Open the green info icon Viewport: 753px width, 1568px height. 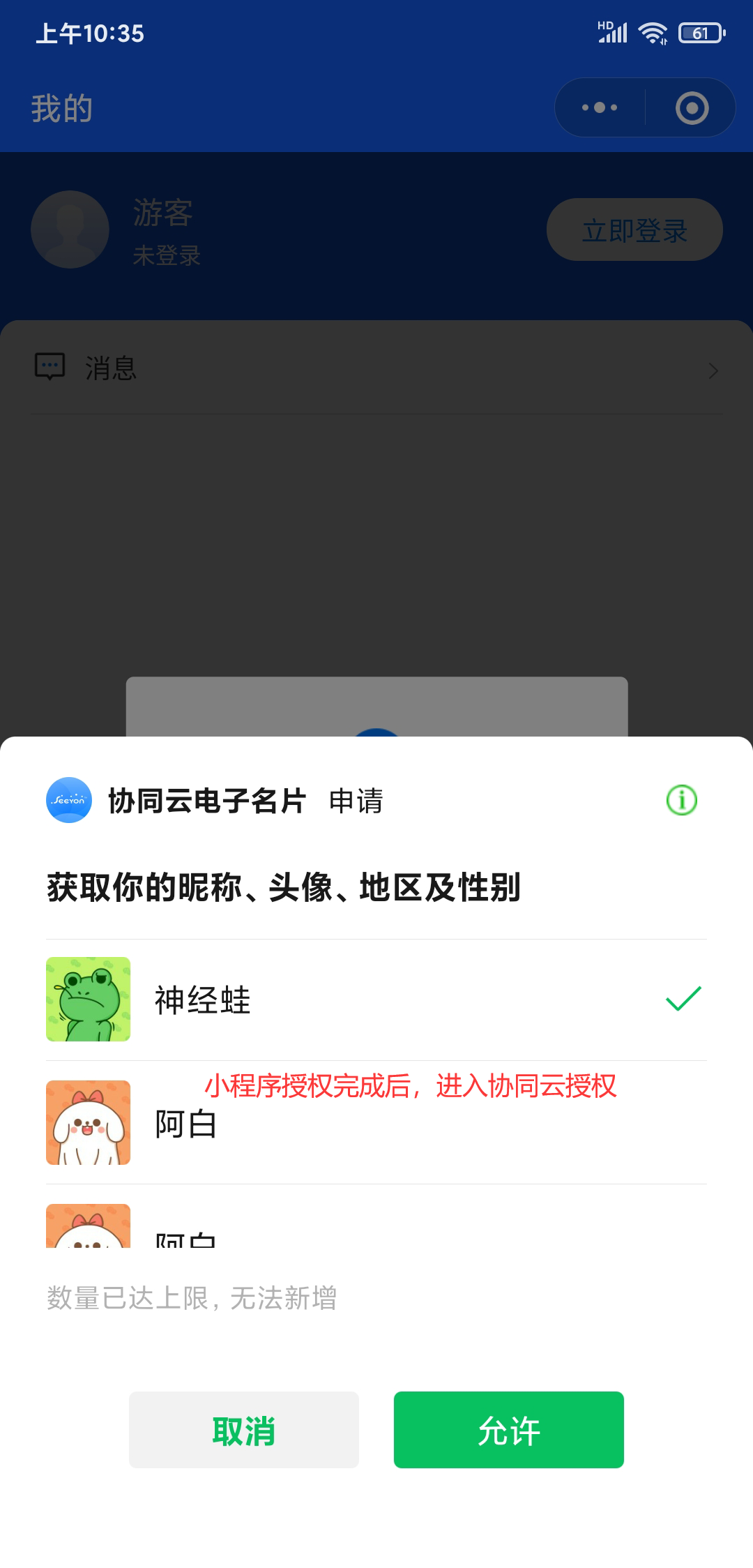(x=681, y=799)
